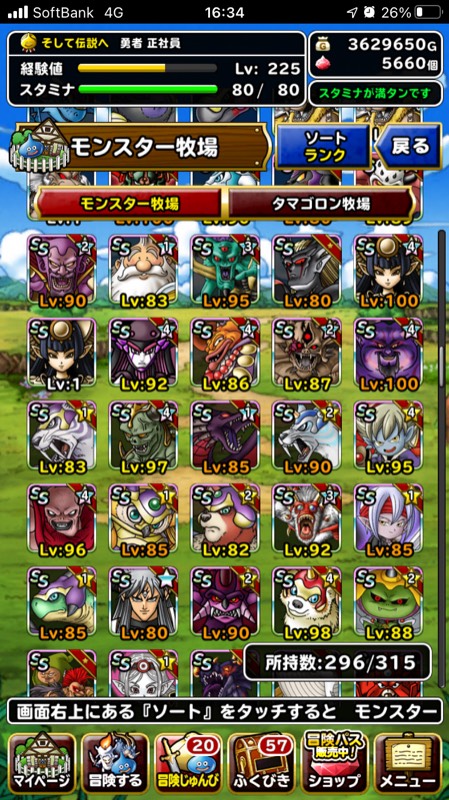Go back with the 戻る button
449x800 pixels.
[x=409, y=146]
